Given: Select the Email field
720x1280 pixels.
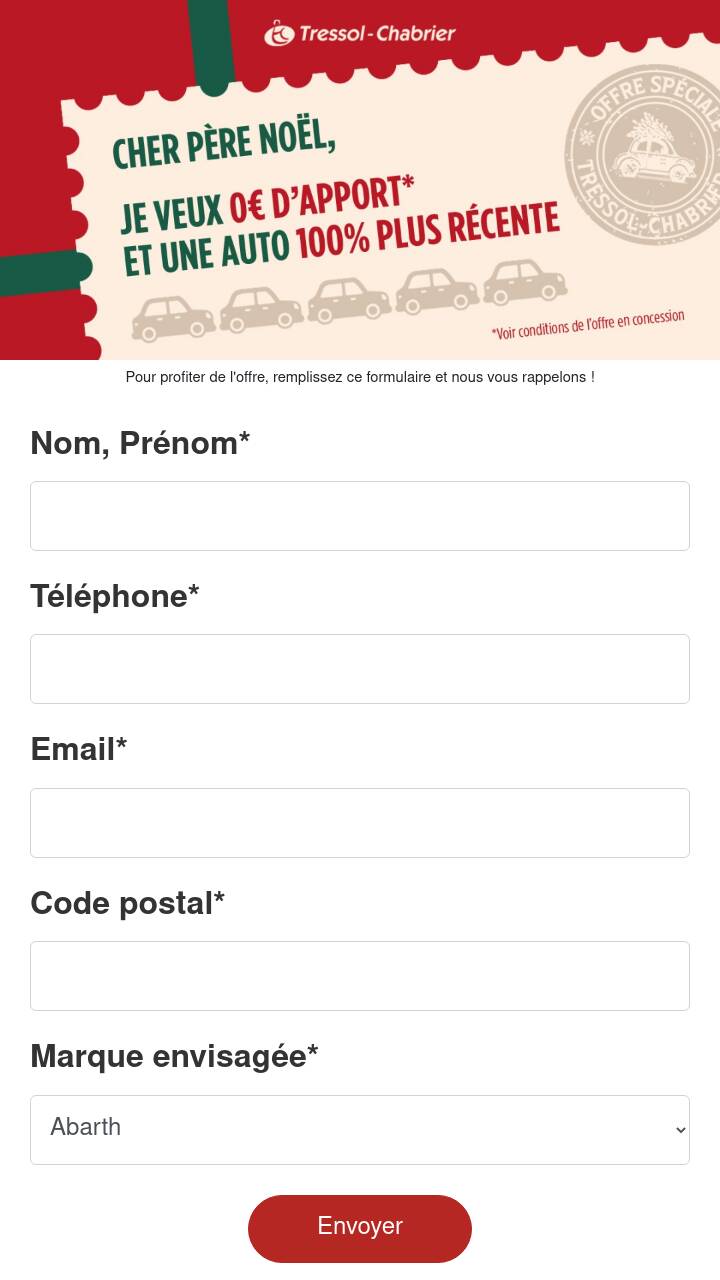Looking at the screenshot, I should [x=360, y=823].
